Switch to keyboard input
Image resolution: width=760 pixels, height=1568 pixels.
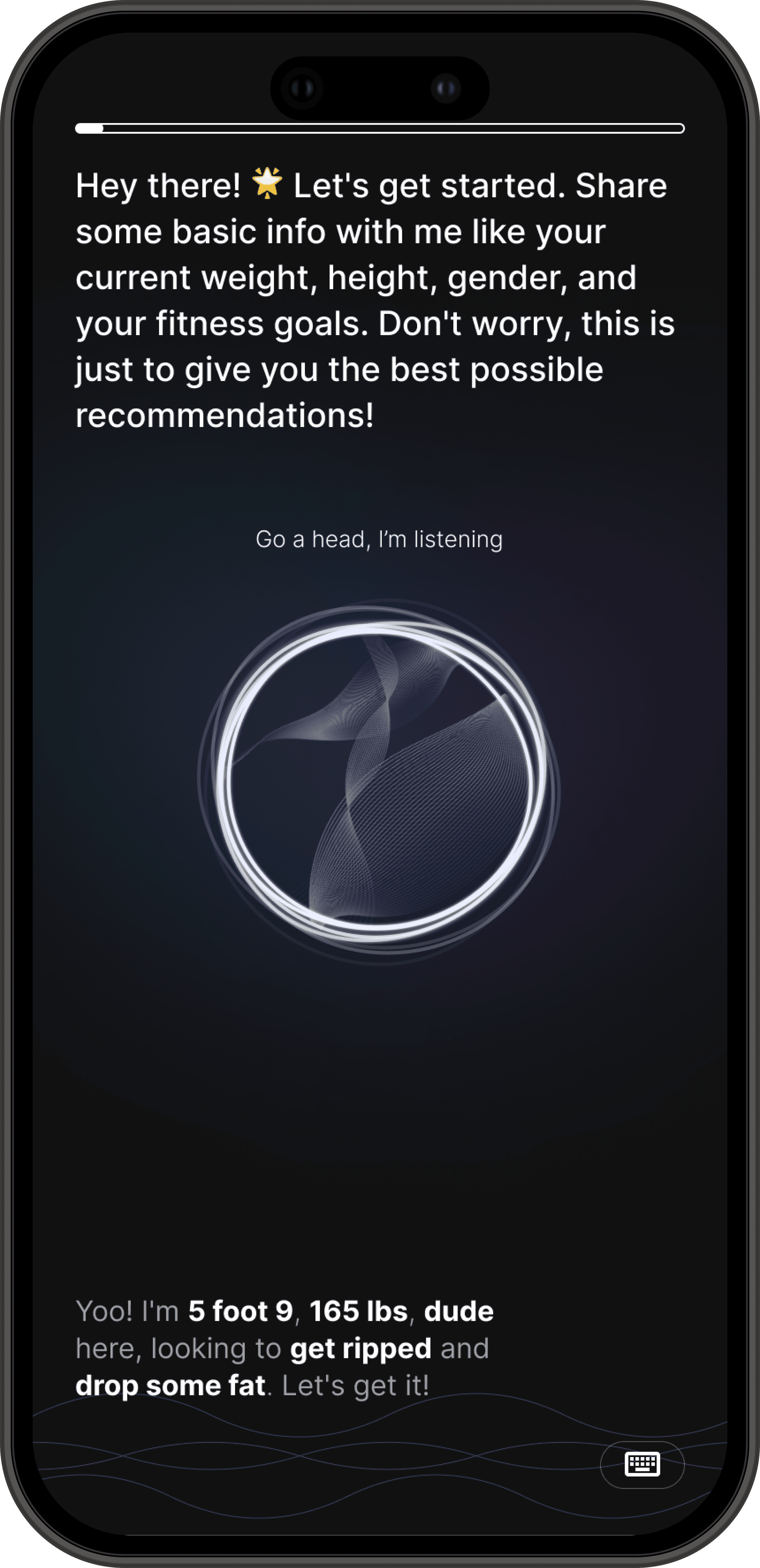tap(642, 1464)
